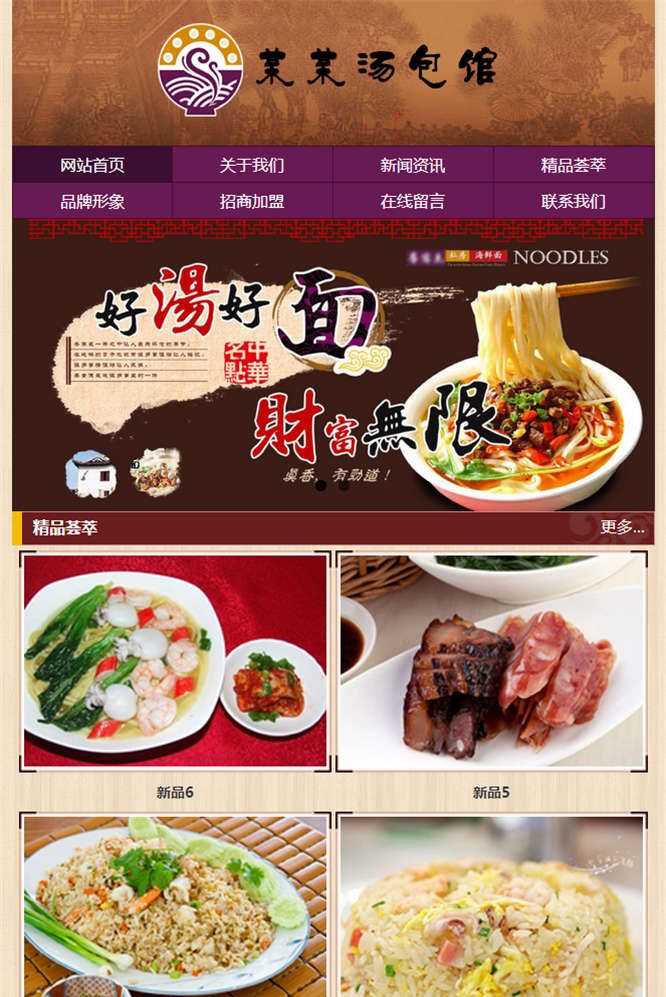Open 在线留言 page
This screenshot has height=997, width=666.
412,201
